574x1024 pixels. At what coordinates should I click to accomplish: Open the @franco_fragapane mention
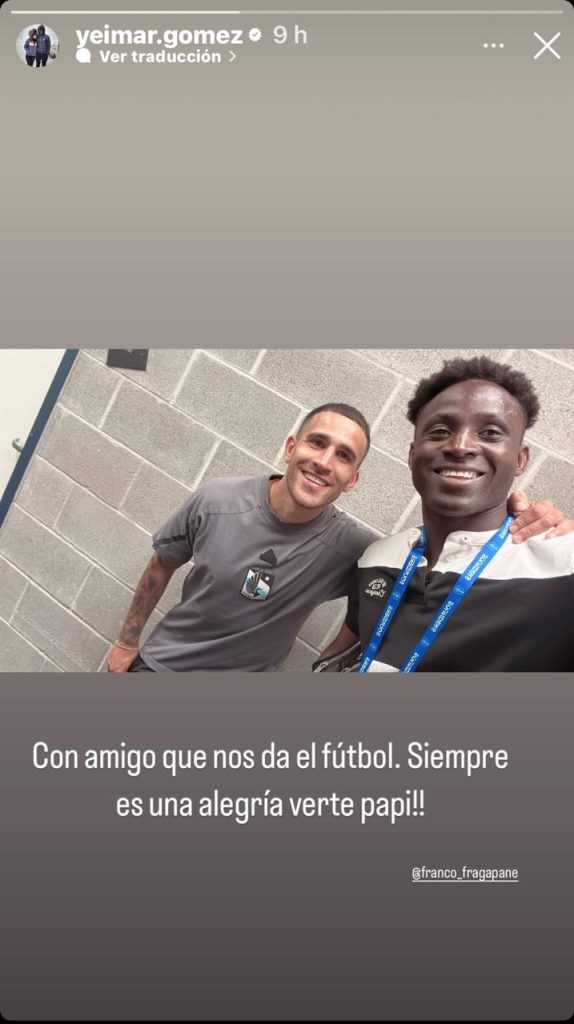click(x=465, y=873)
